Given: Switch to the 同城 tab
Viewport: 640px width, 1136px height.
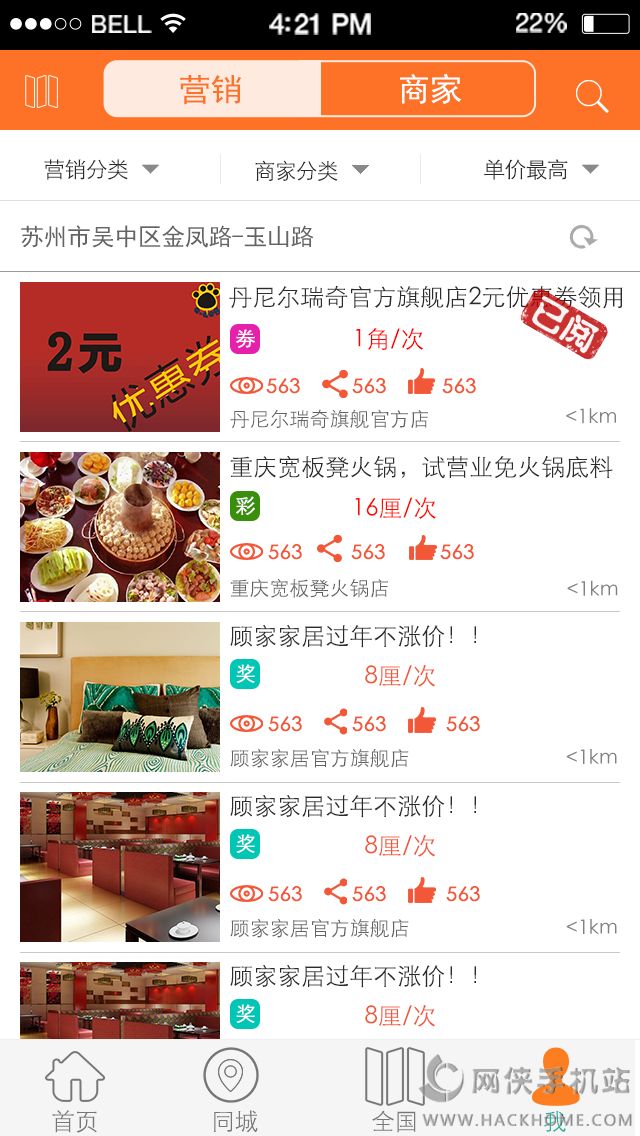Looking at the screenshot, I should (x=232, y=1090).
